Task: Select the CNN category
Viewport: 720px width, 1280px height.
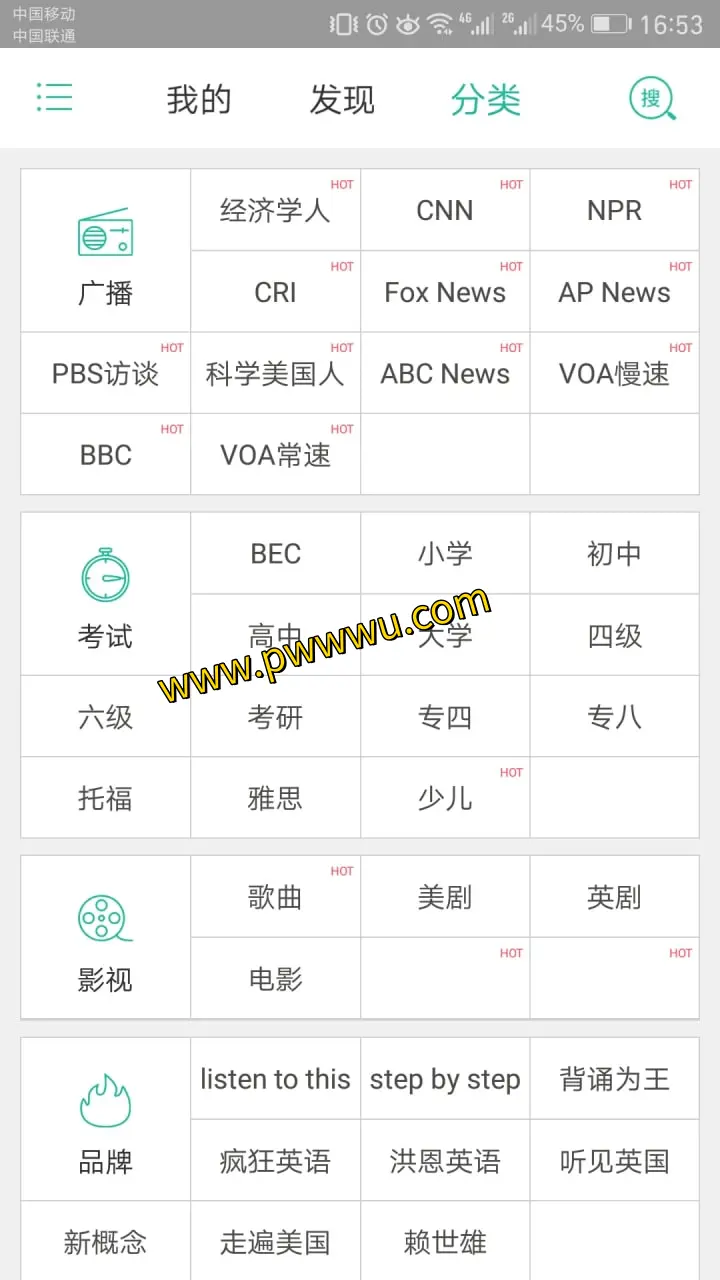Action: tap(445, 210)
